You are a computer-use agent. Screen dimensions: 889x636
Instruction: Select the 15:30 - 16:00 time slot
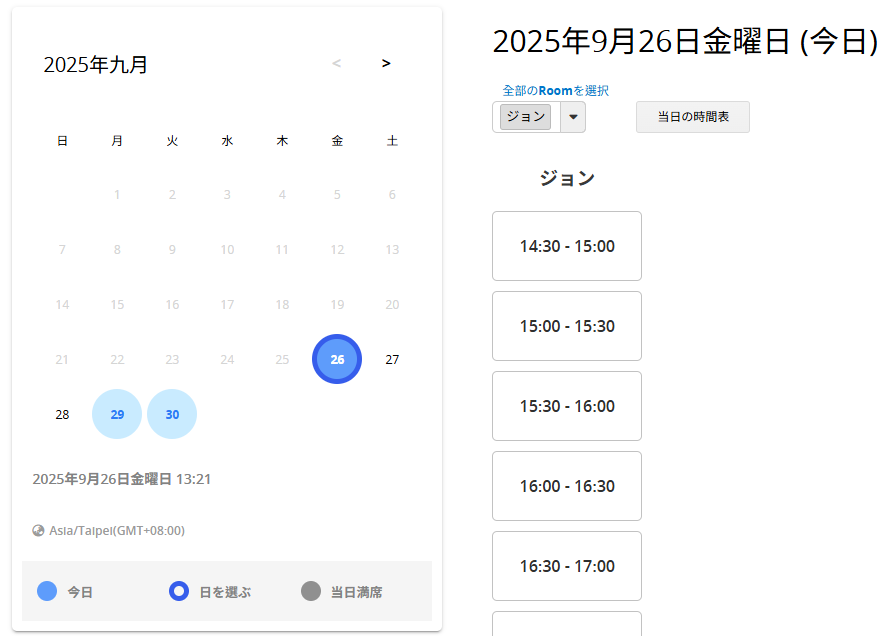pos(566,406)
